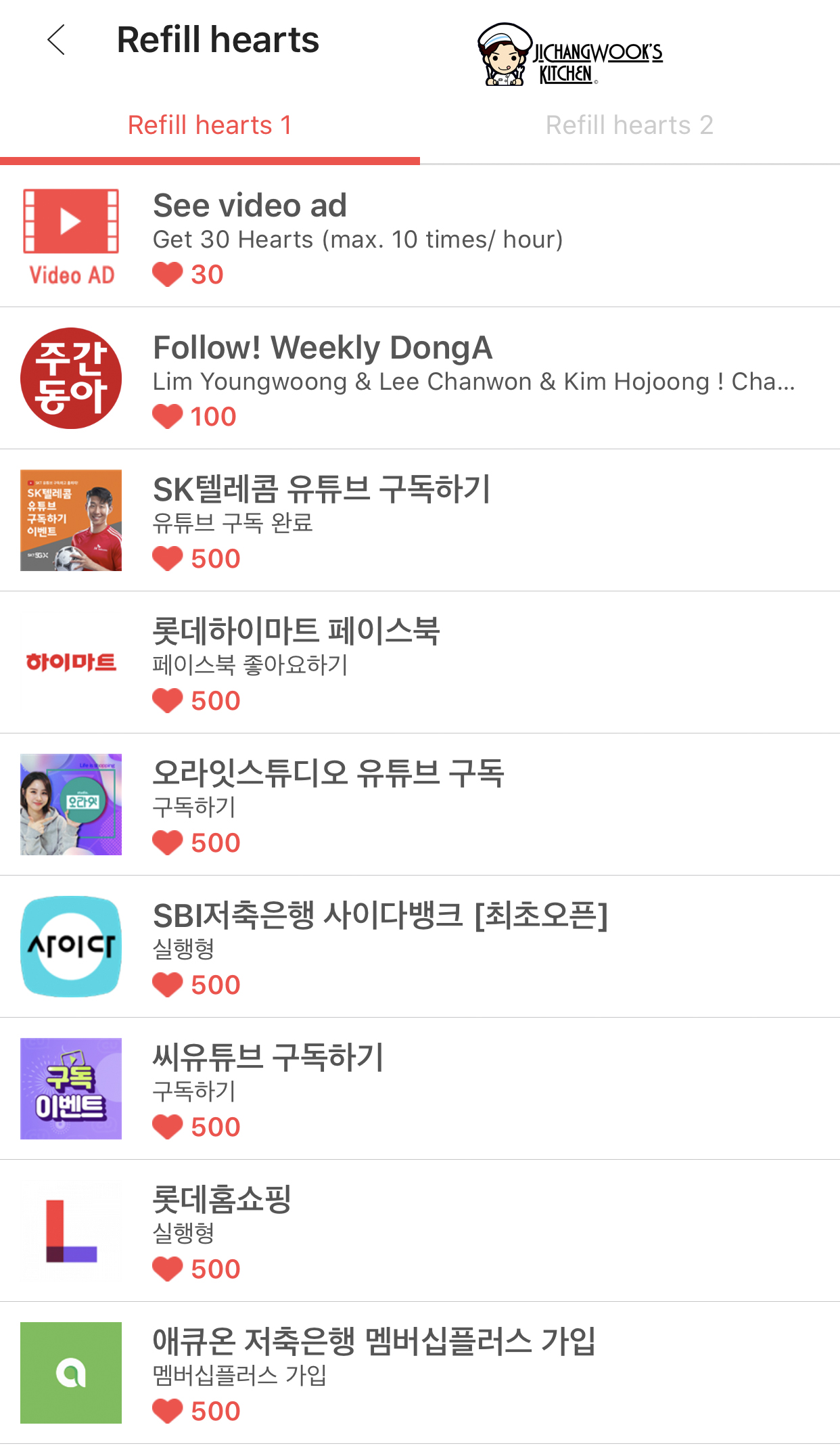
Task: Open Follow! Weekly DongA offer
Action: [419, 379]
